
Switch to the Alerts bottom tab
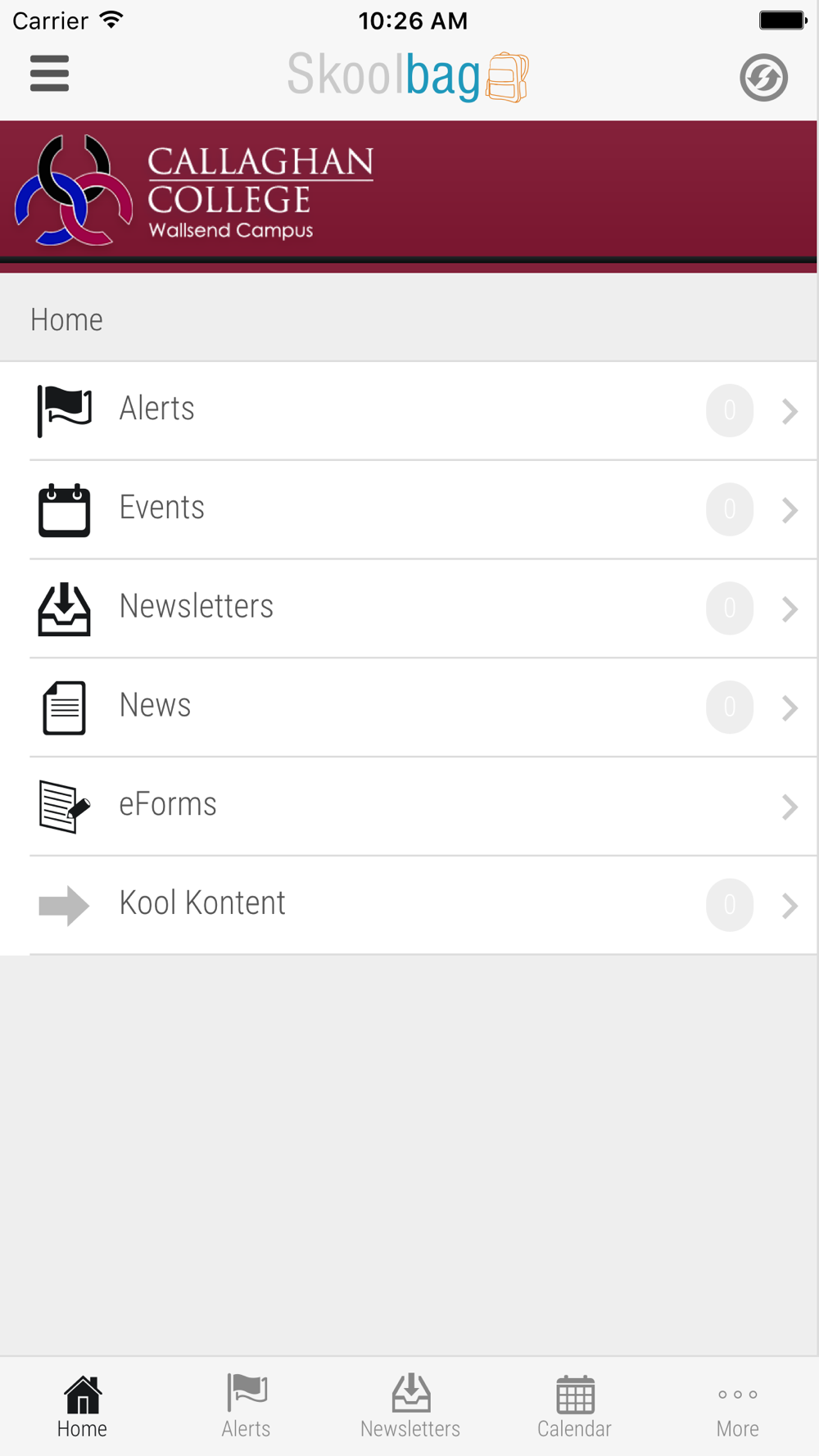pos(246,1407)
